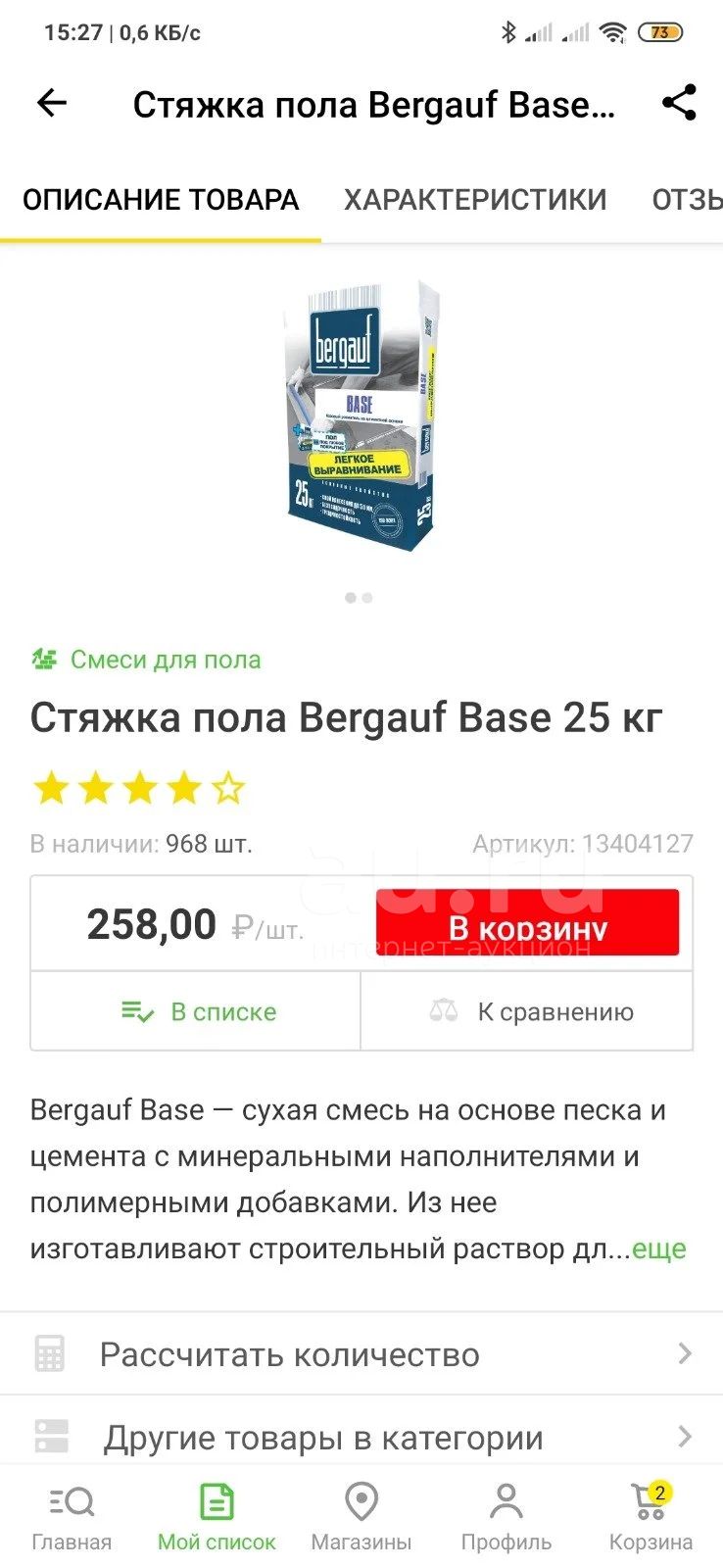Expand description via еще link
Image resolution: width=723 pixels, height=1568 pixels.
[659, 1249]
